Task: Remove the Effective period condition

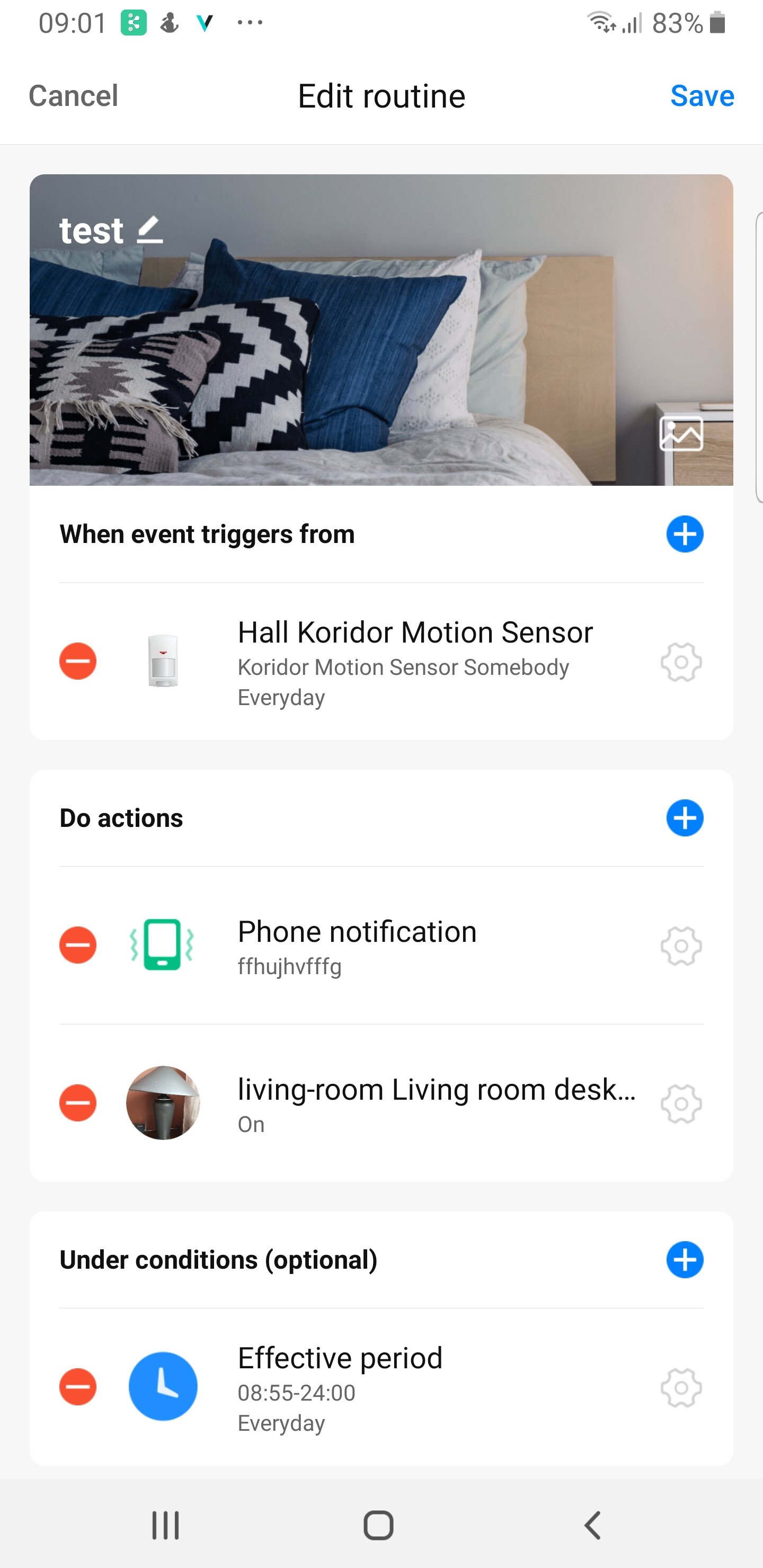Action: tap(78, 1387)
